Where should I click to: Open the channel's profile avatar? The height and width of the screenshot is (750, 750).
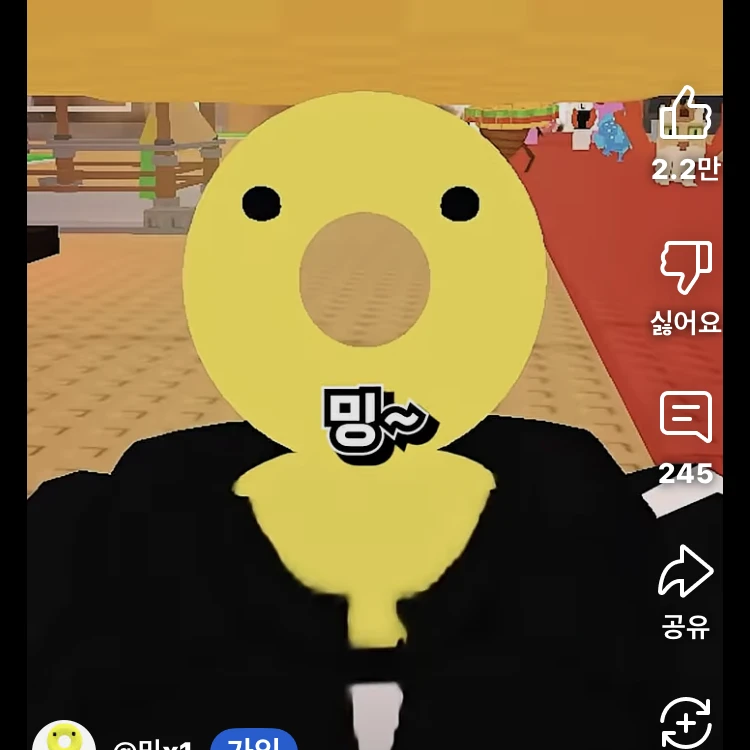[x=64, y=738]
